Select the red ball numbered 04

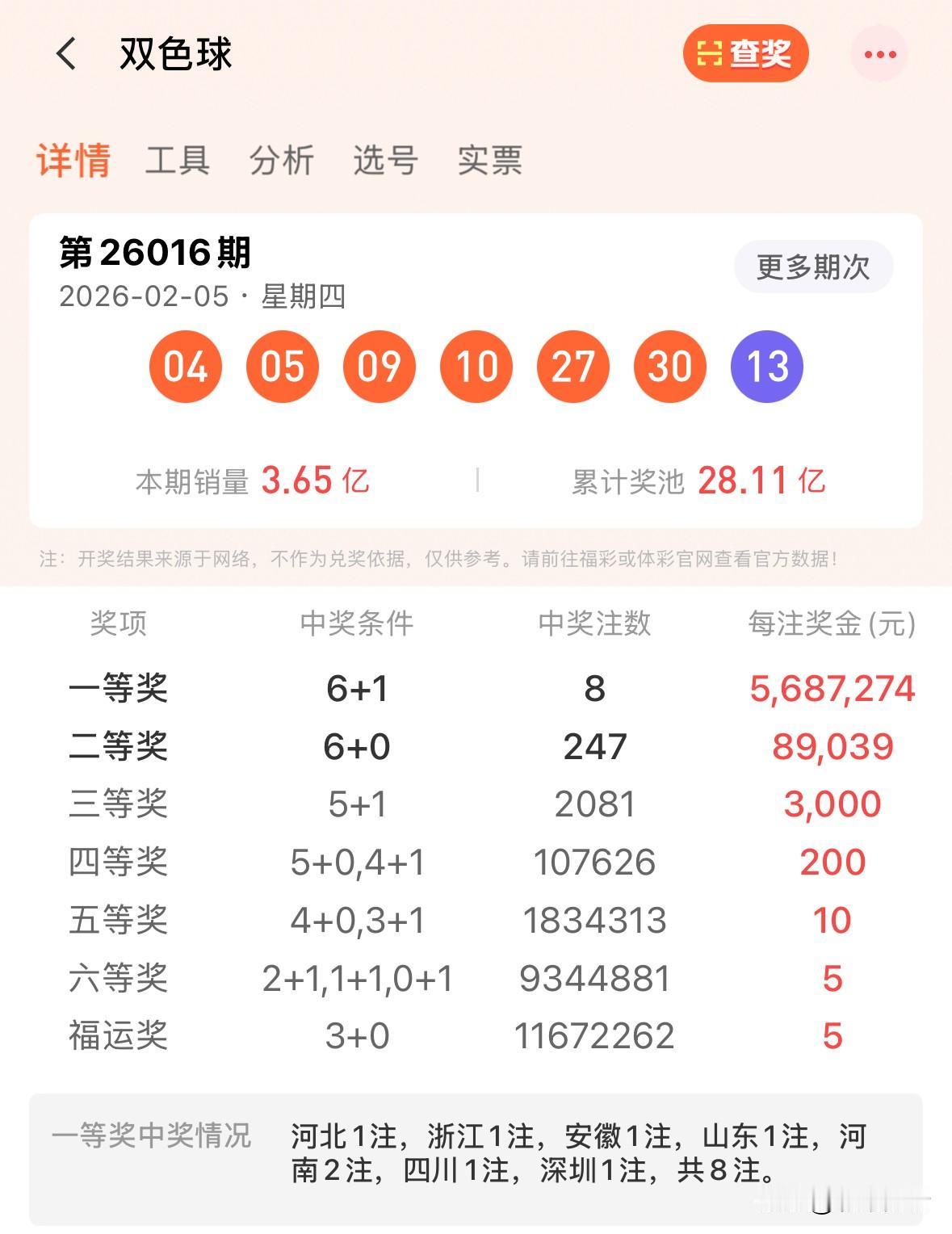coord(185,366)
